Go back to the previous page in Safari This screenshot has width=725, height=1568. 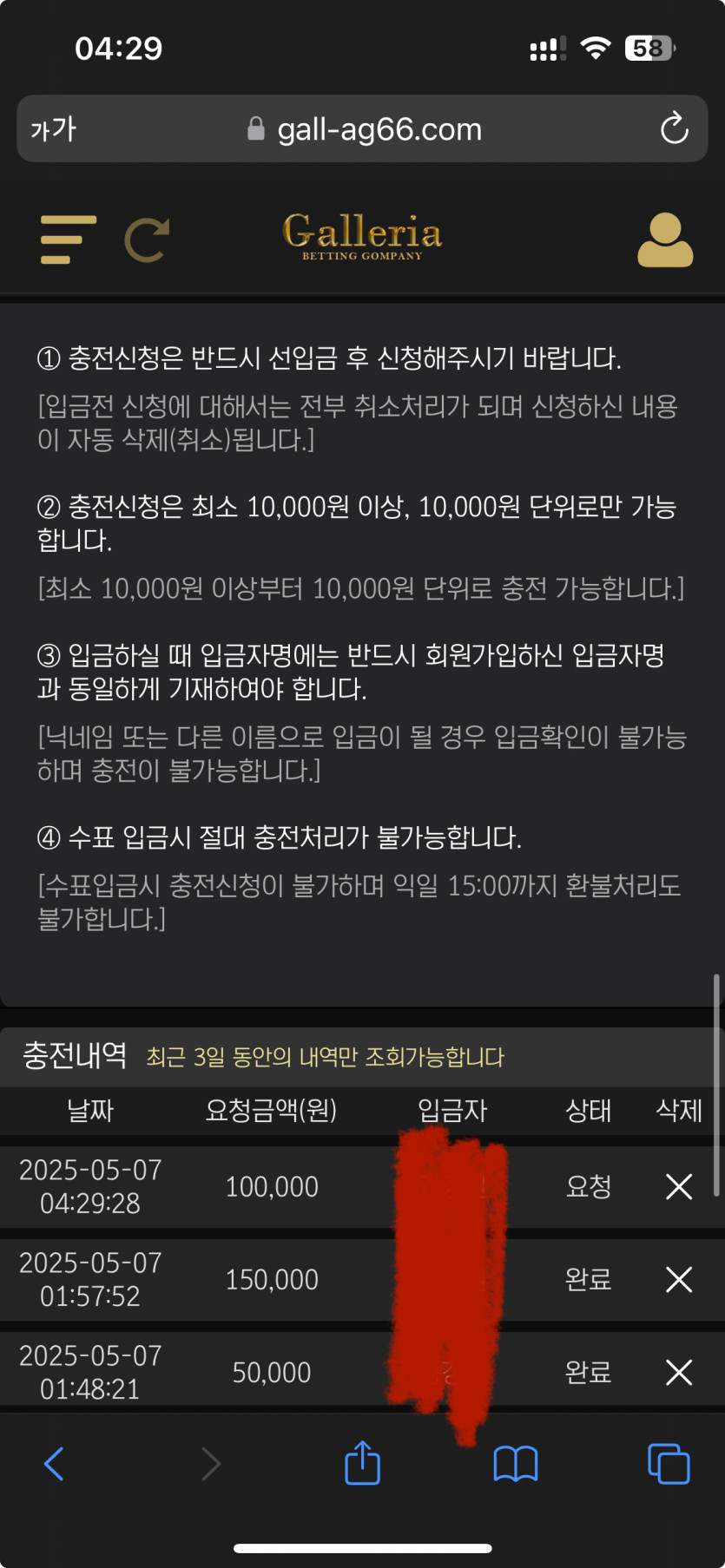tap(54, 1464)
